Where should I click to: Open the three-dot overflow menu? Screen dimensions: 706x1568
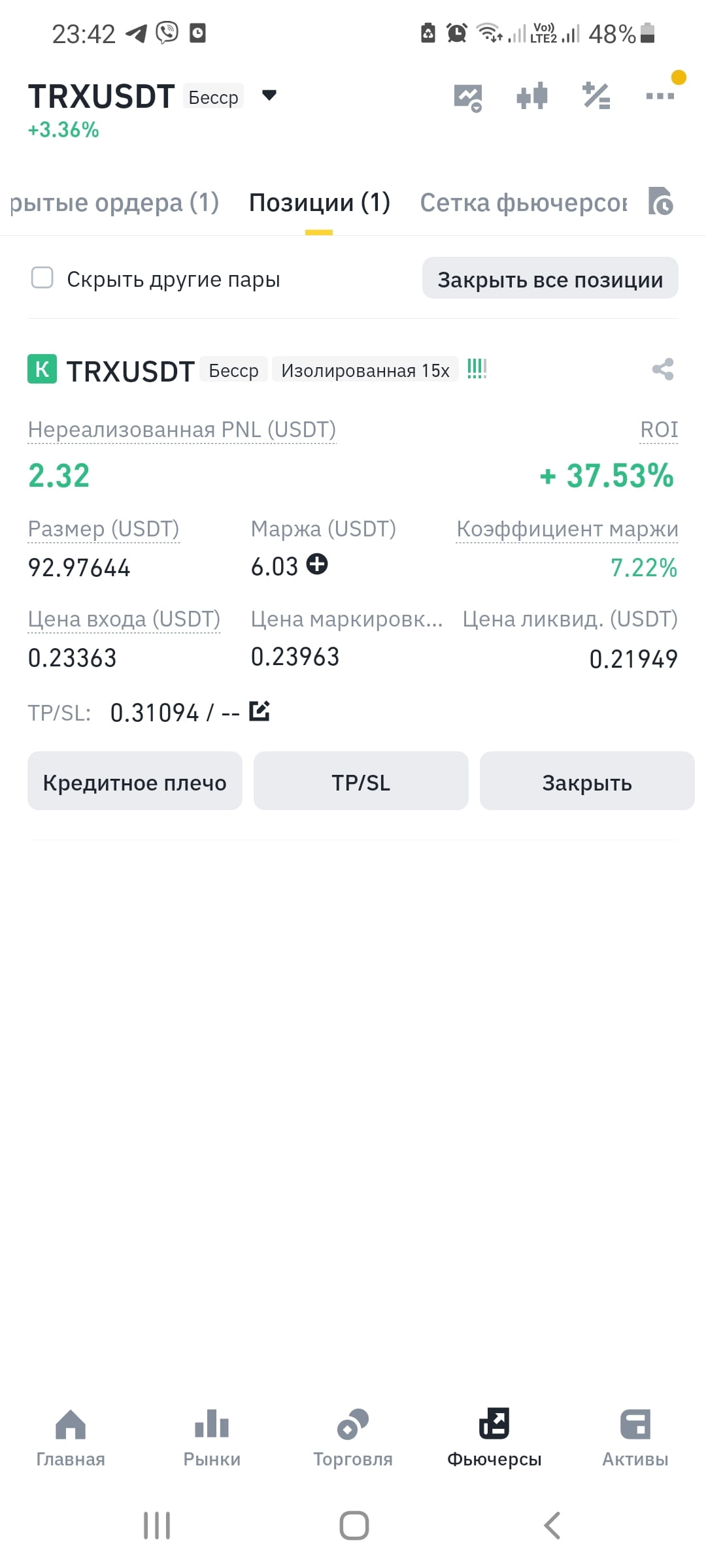(660, 96)
